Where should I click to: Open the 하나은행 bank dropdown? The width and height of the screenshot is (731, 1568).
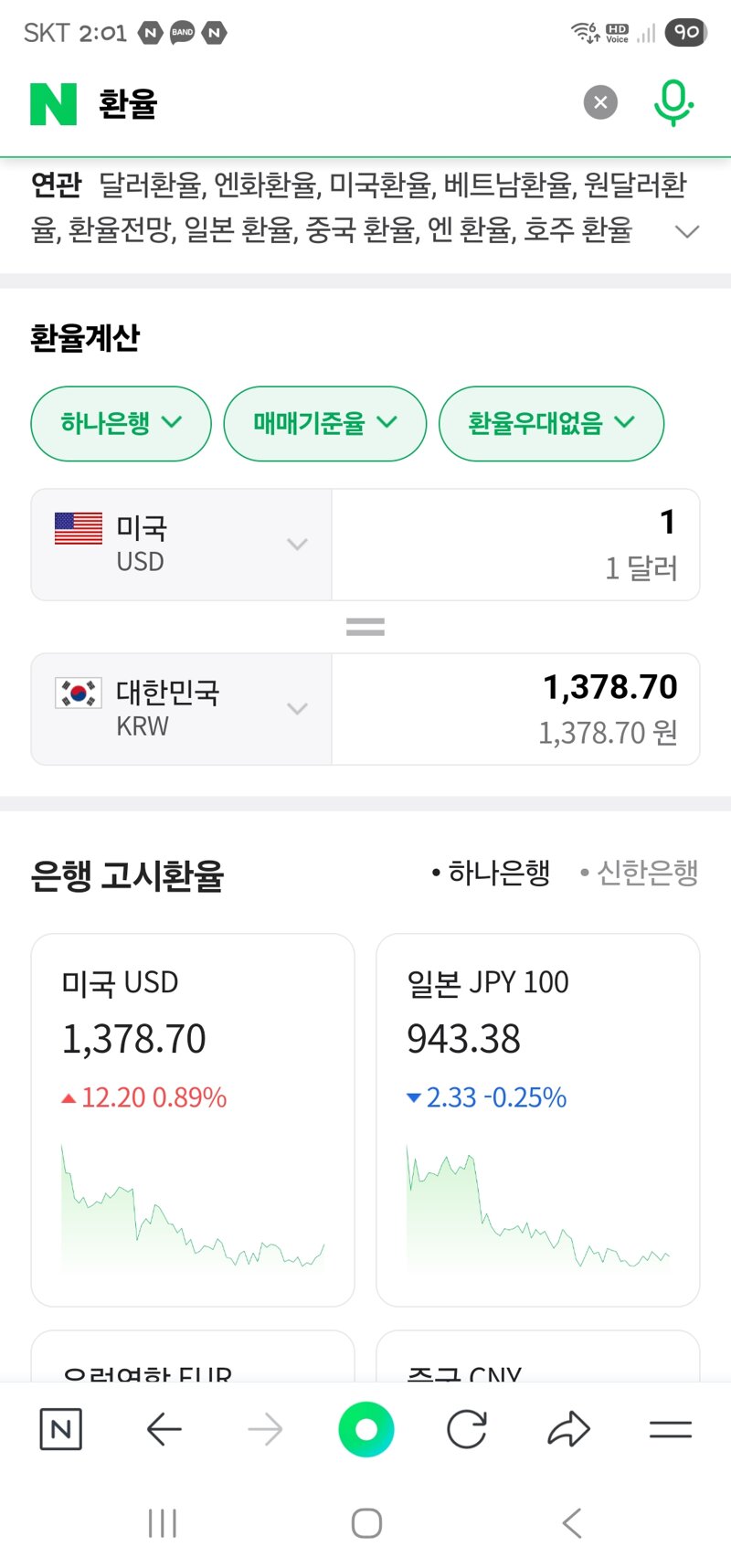(x=122, y=423)
